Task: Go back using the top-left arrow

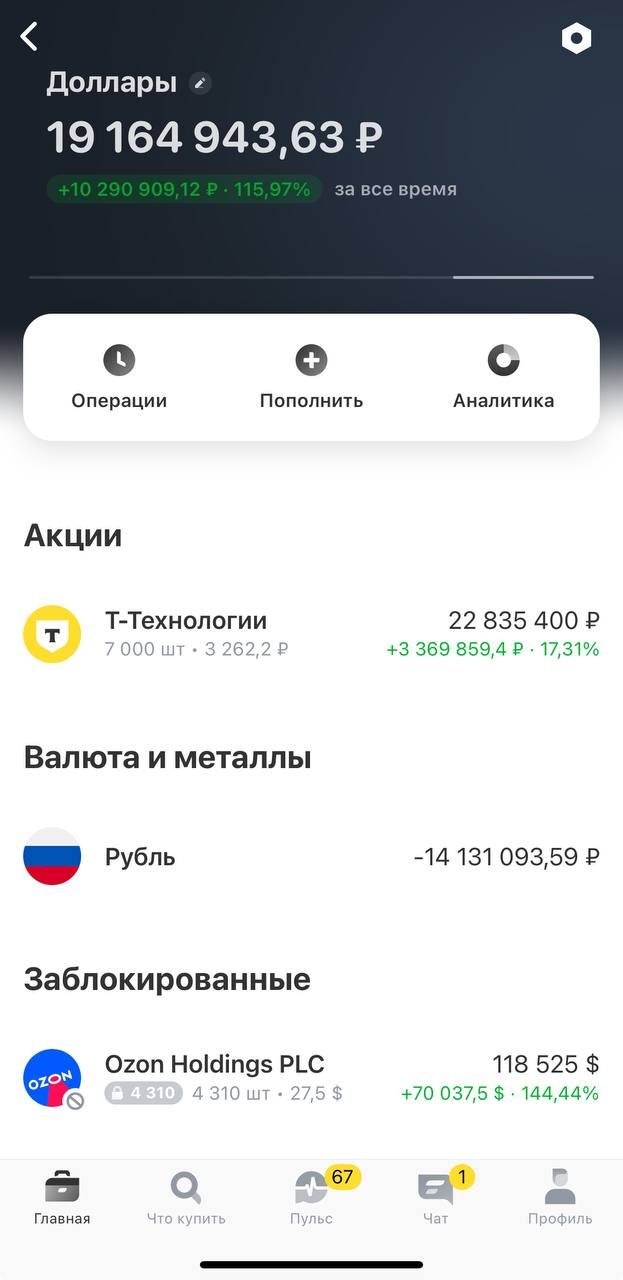Action: 30,38
